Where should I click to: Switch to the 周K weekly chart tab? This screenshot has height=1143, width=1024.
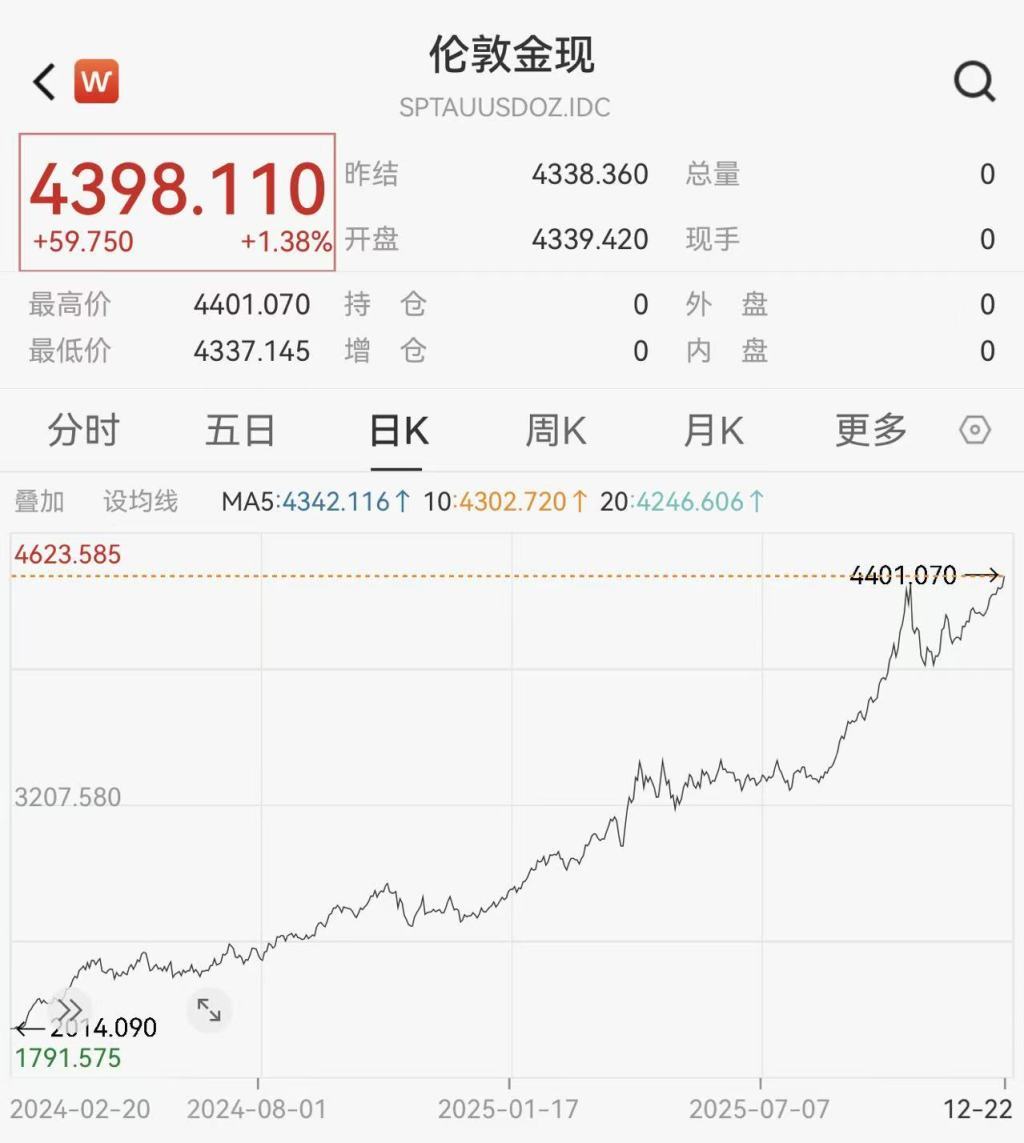coord(555,430)
